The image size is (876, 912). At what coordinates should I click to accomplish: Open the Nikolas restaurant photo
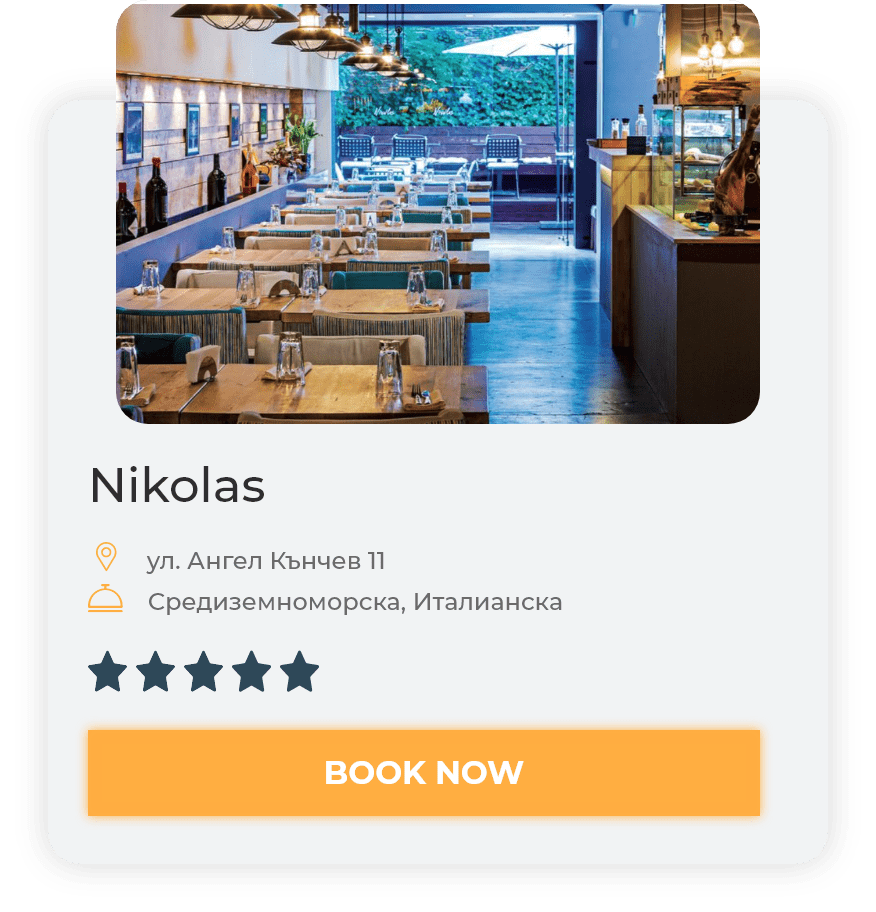(437, 212)
